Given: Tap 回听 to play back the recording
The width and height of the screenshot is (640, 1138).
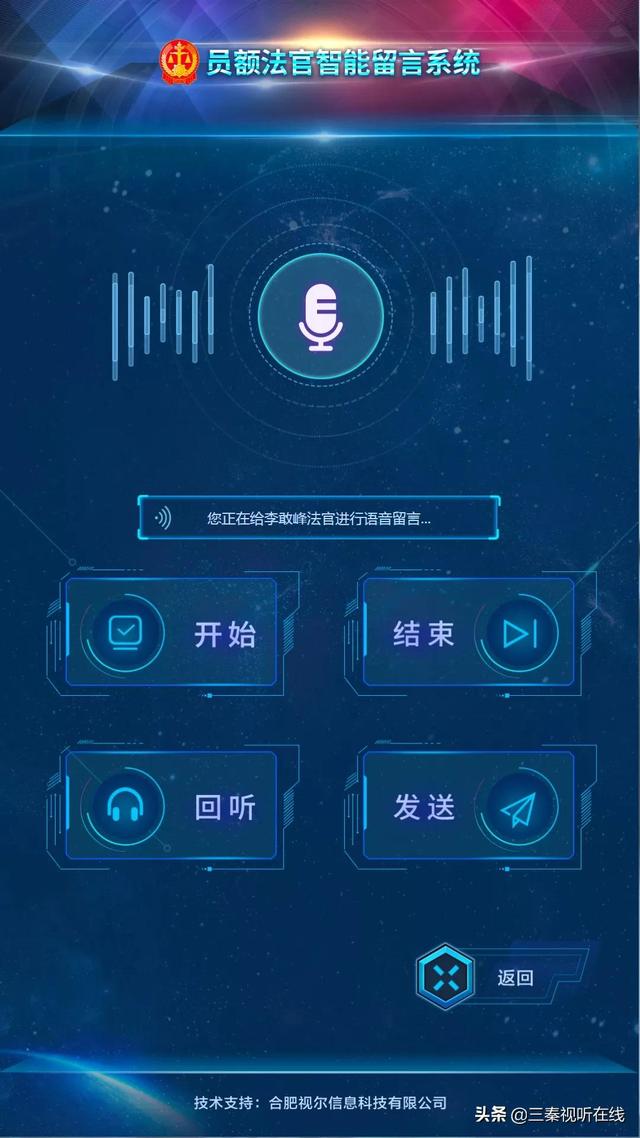Looking at the screenshot, I should click(171, 806).
